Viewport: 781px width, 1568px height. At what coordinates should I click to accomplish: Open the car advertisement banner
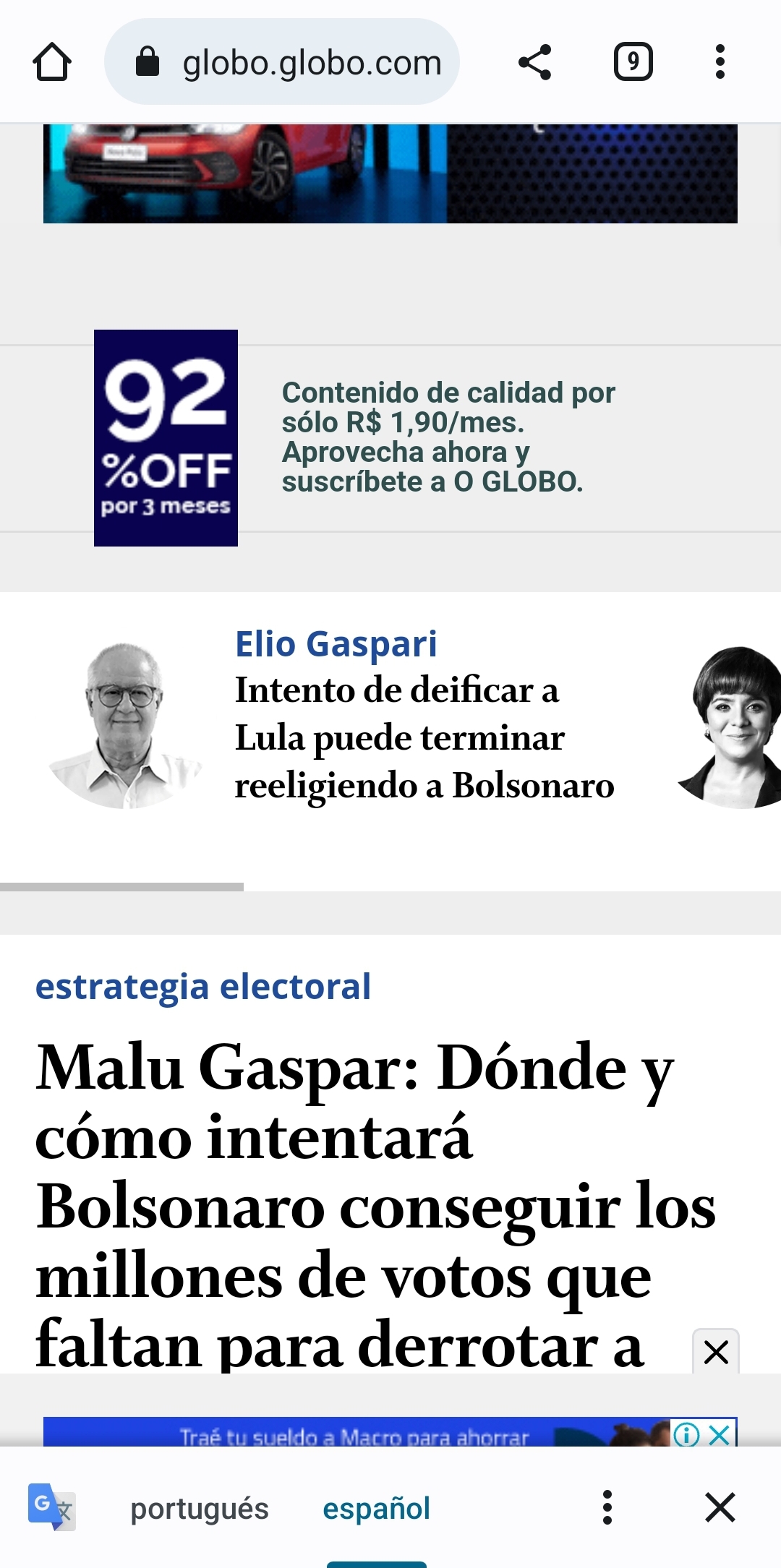(x=390, y=173)
